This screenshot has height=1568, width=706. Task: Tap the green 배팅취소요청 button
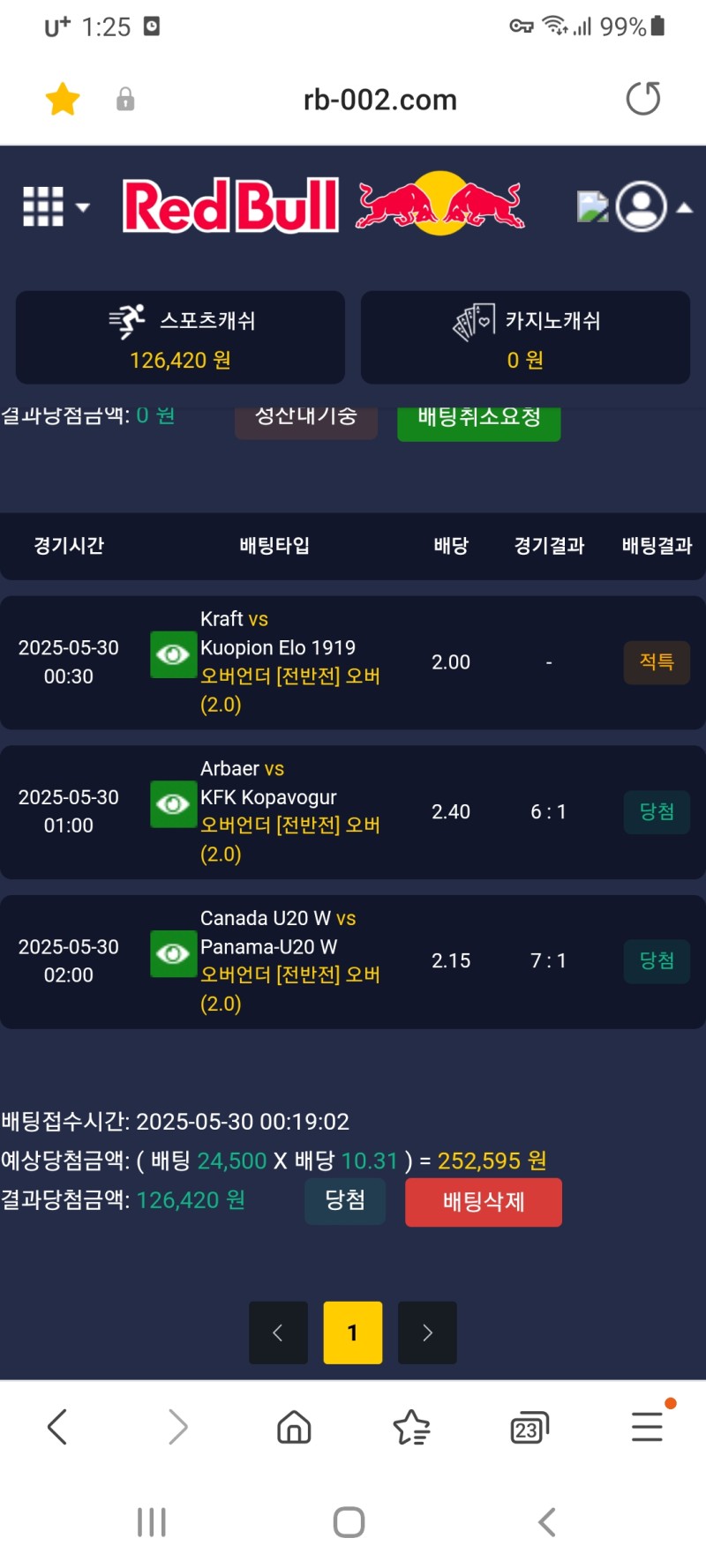(478, 420)
